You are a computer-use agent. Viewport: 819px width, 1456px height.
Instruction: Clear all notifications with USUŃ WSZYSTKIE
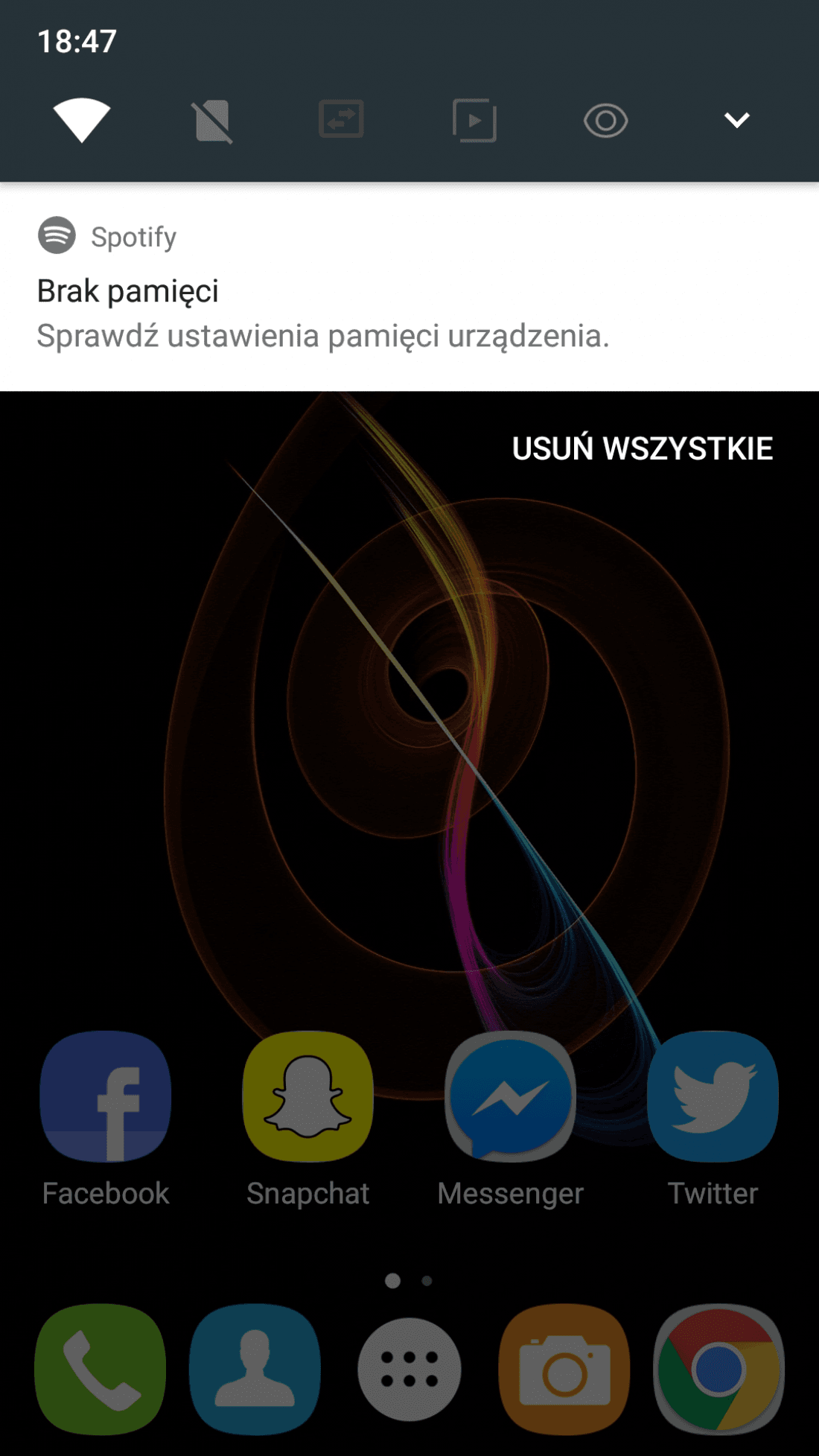[x=642, y=448]
